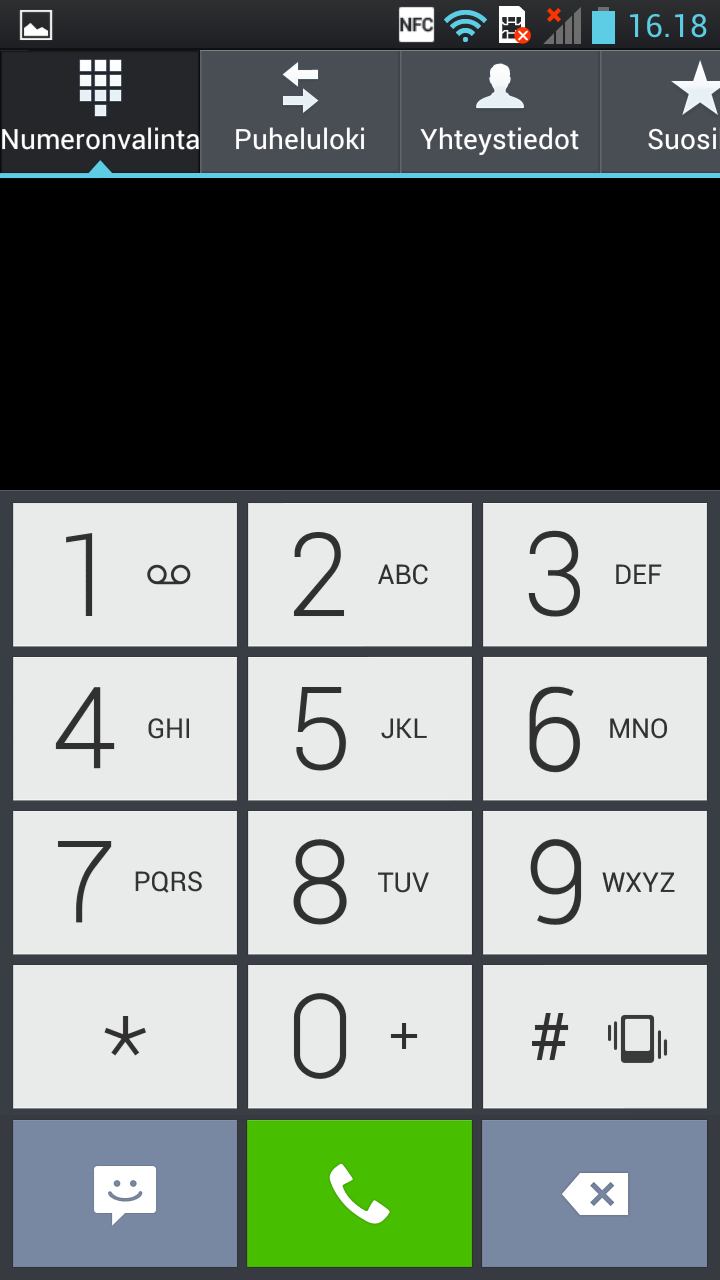Enter 0 on the dial pad
The image size is (720, 1280).
click(360, 1037)
